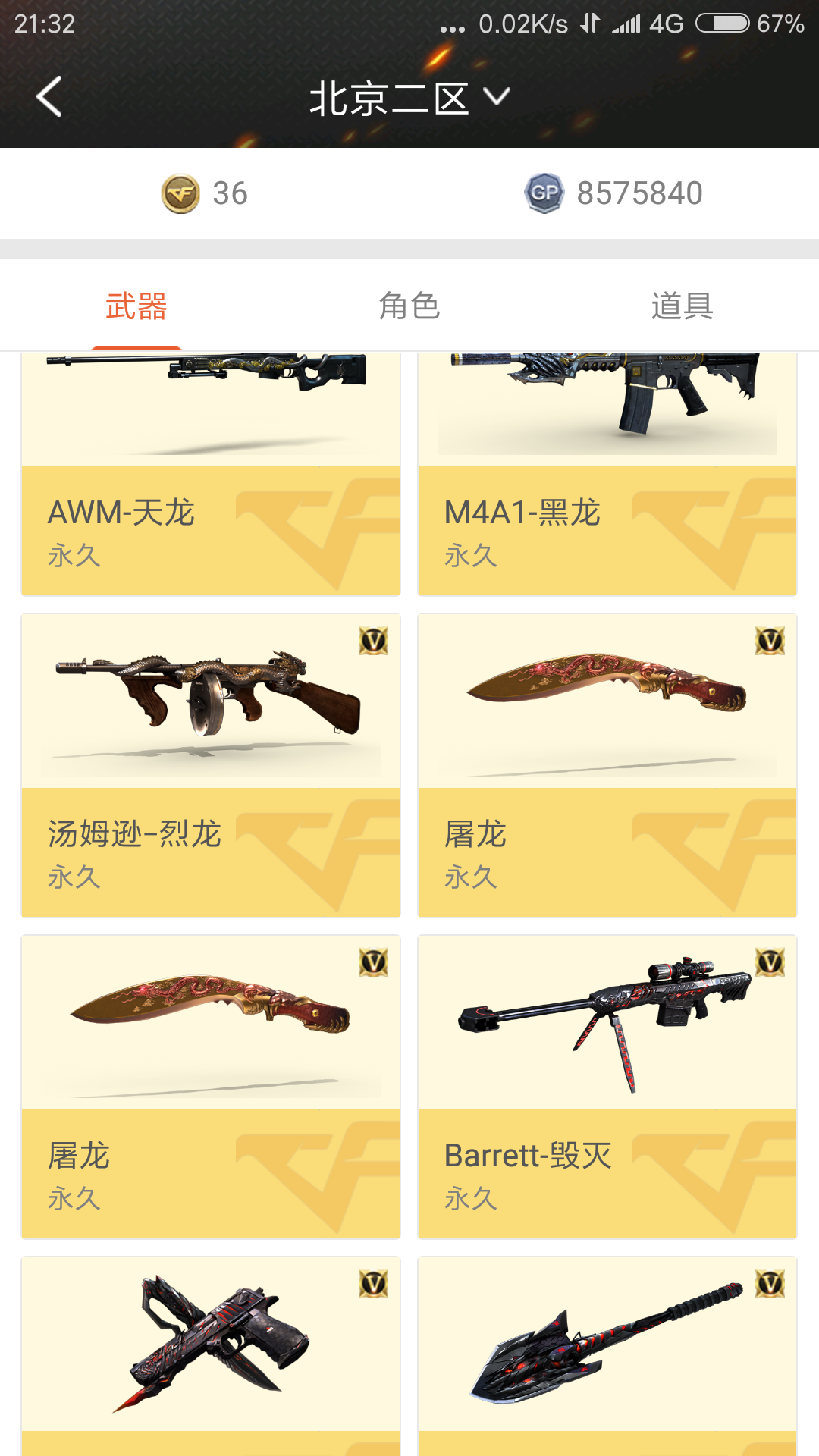The height and width of the screenshot is (1456, 819).
Task: Open the crossed pistol and dagger card
Action: (x=211, y=1350)
